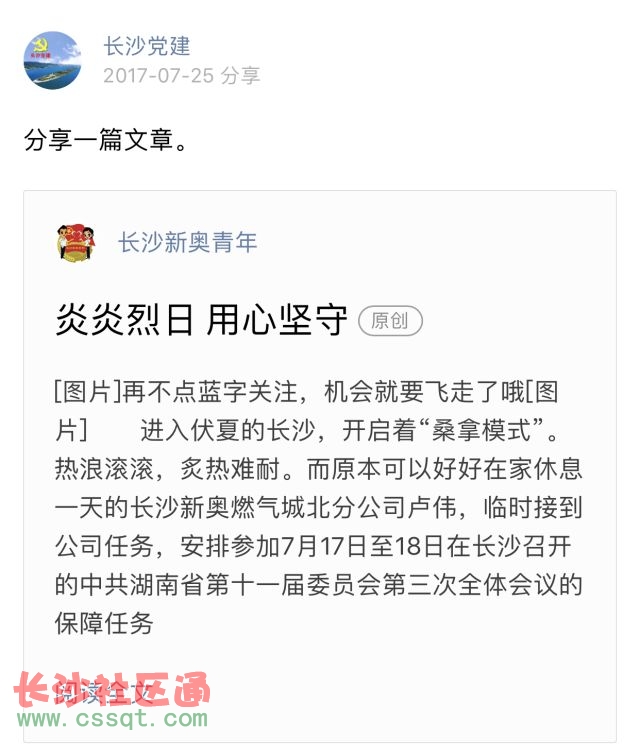This screenshot has height=744, width=640.
Task: Open the shared article 炎炎烈日 用心坚守
Action: click(202, 320)
